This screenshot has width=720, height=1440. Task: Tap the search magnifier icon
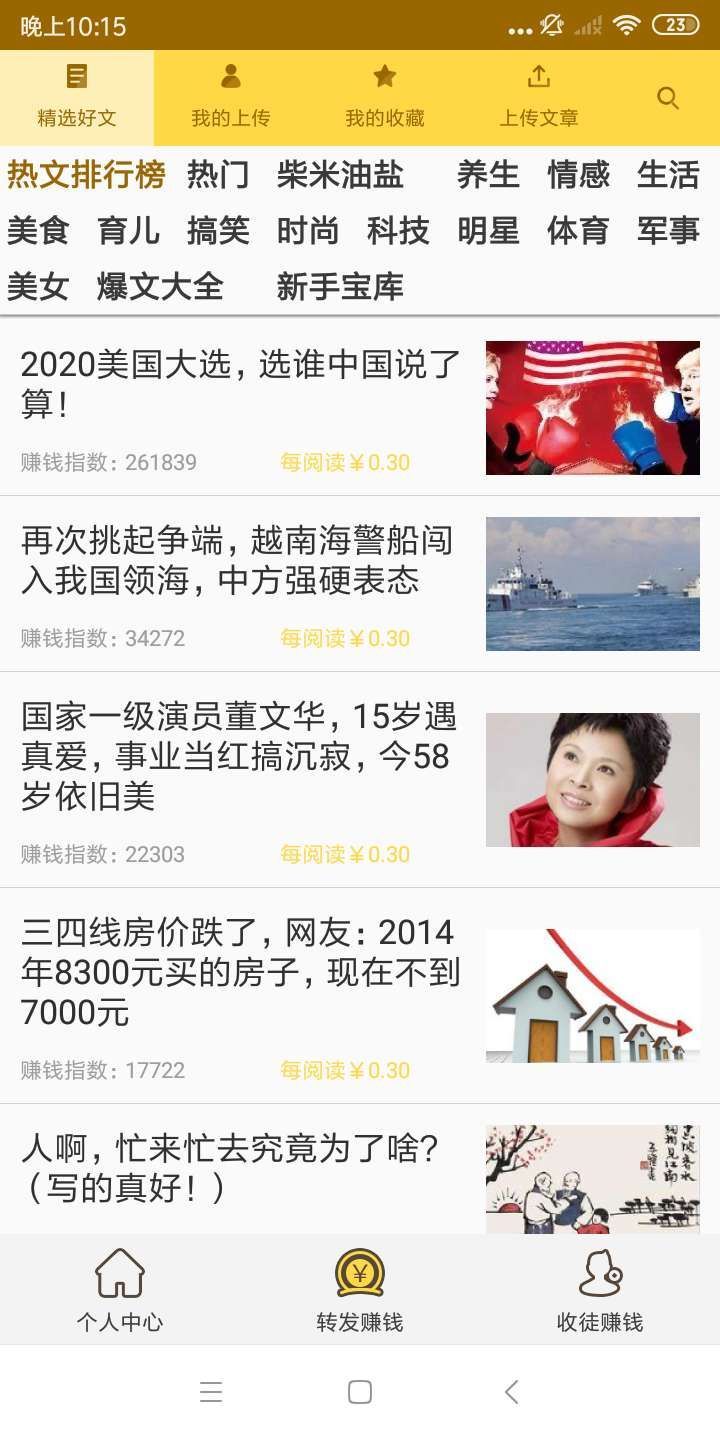point(668,98)
